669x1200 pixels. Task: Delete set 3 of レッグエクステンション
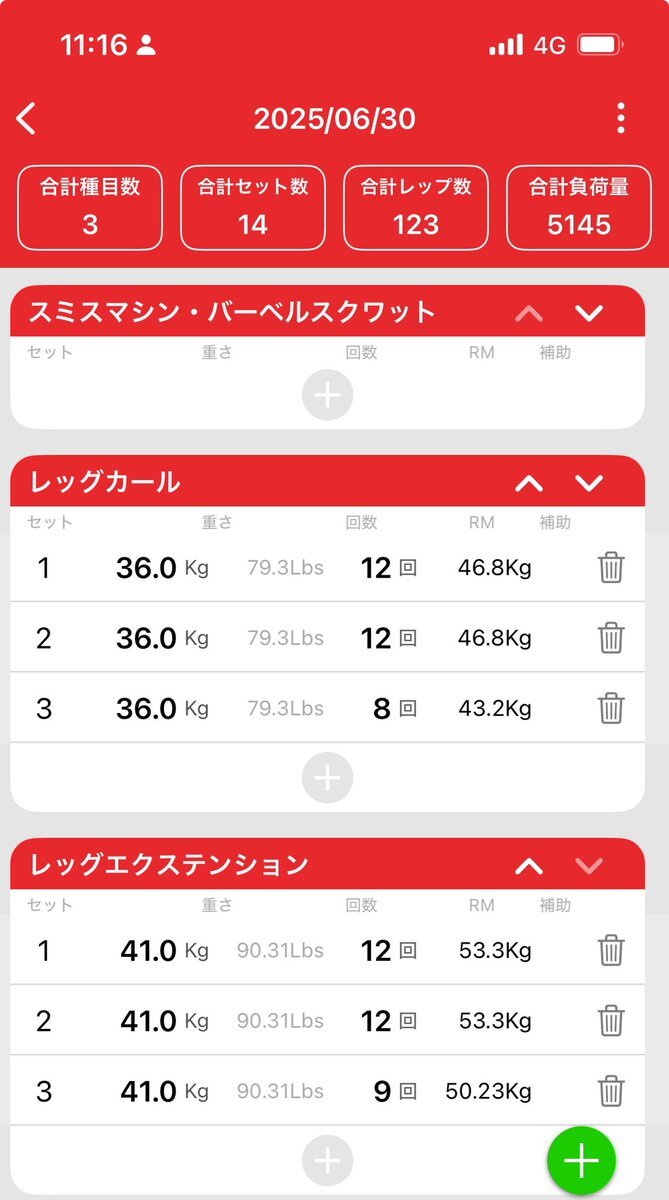click(x=611, y=1090)
